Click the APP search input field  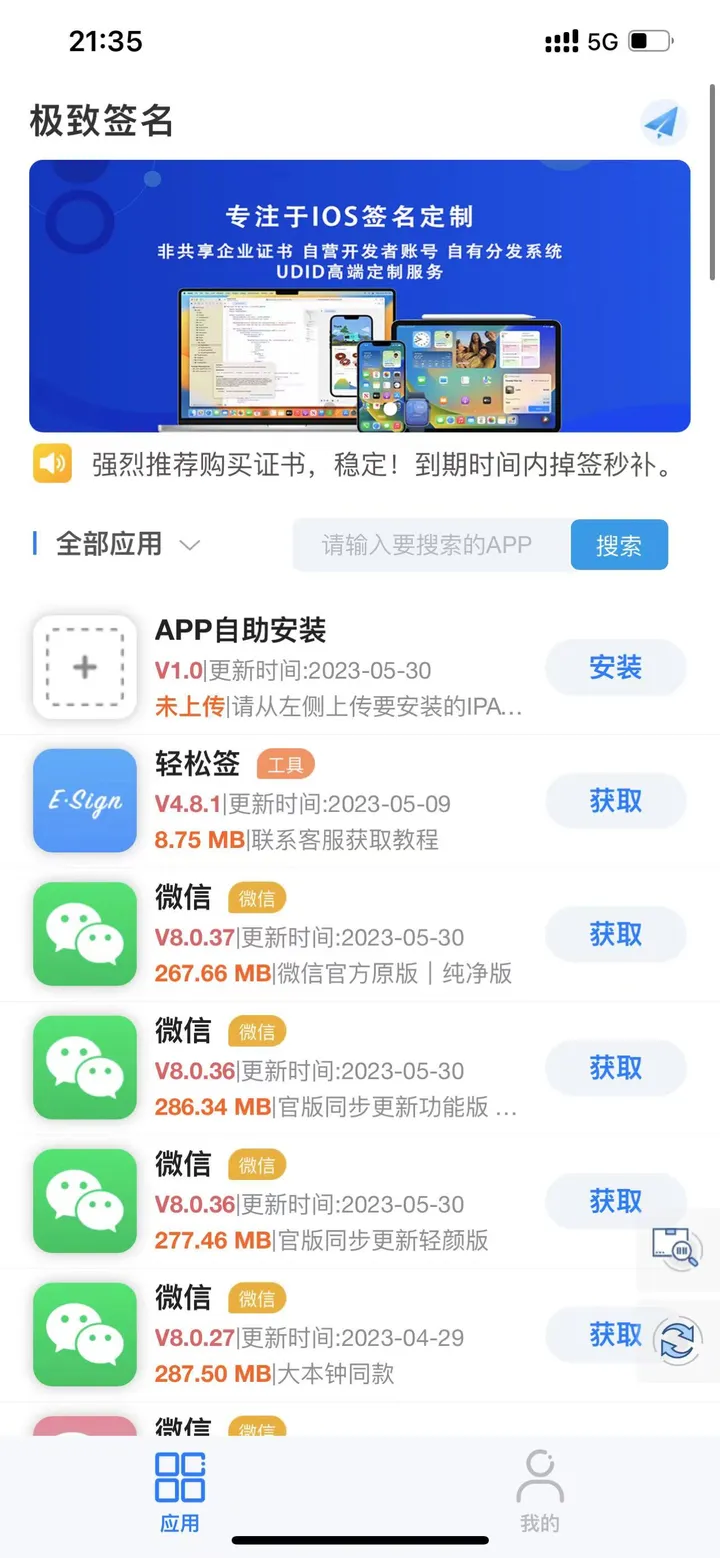(430, 544)
